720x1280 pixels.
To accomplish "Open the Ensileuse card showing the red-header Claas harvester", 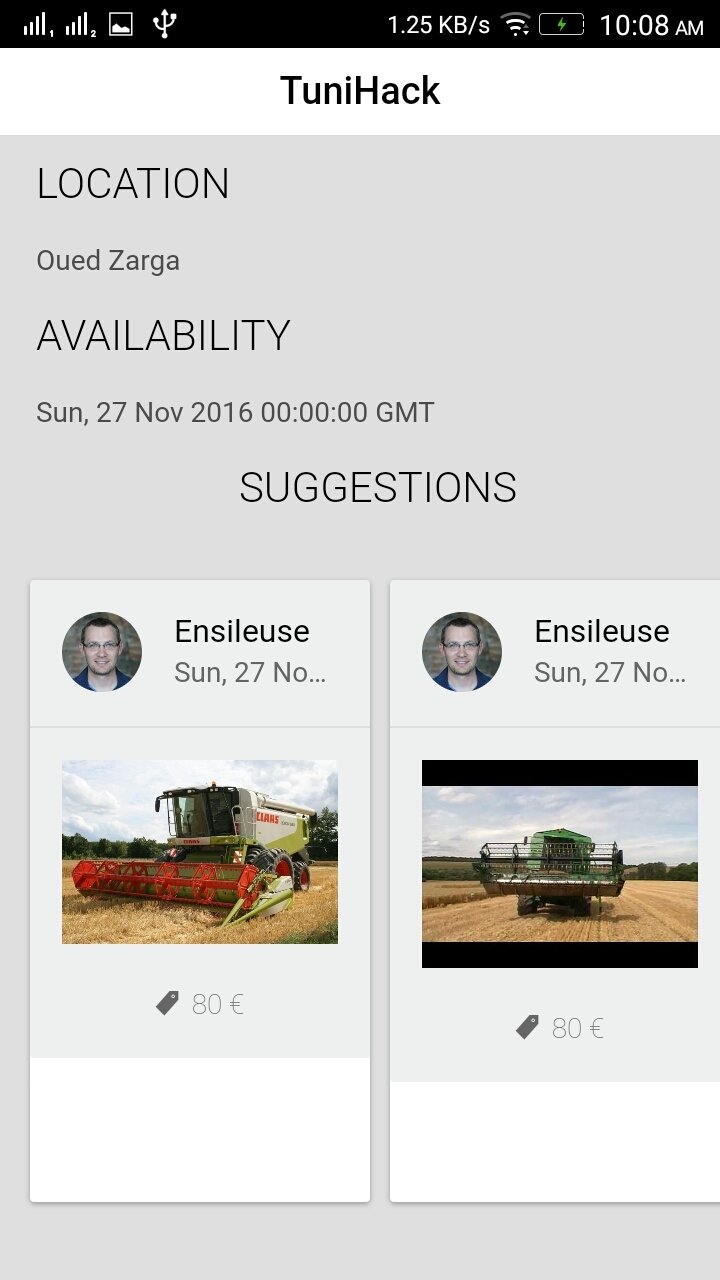I will click(x=200, y=852).
